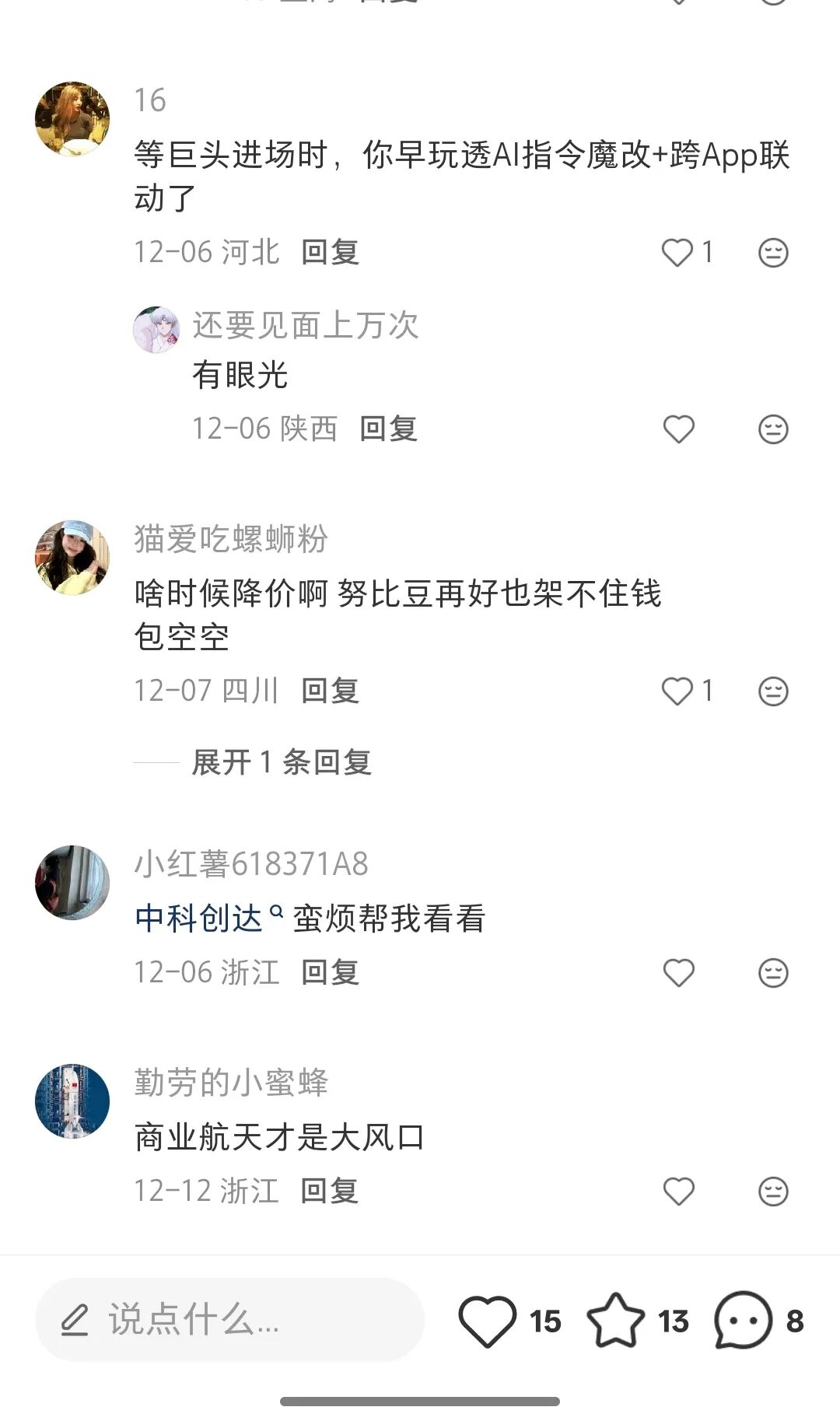Open 猫爱吃螺蛳粉's profile avatar

[72, 558]
